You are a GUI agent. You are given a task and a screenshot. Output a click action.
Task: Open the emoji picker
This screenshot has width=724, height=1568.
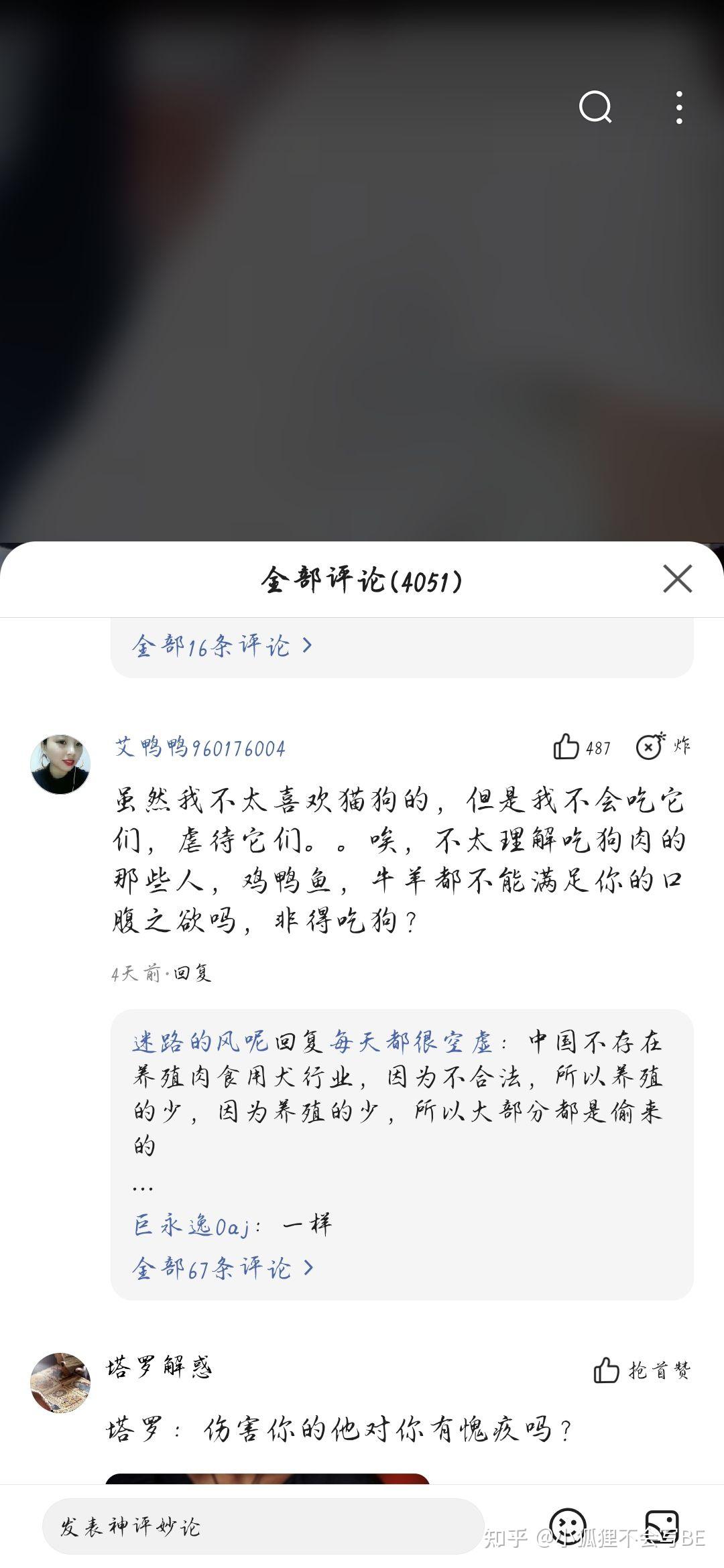pyautogui.click(x=567, y=1525)
